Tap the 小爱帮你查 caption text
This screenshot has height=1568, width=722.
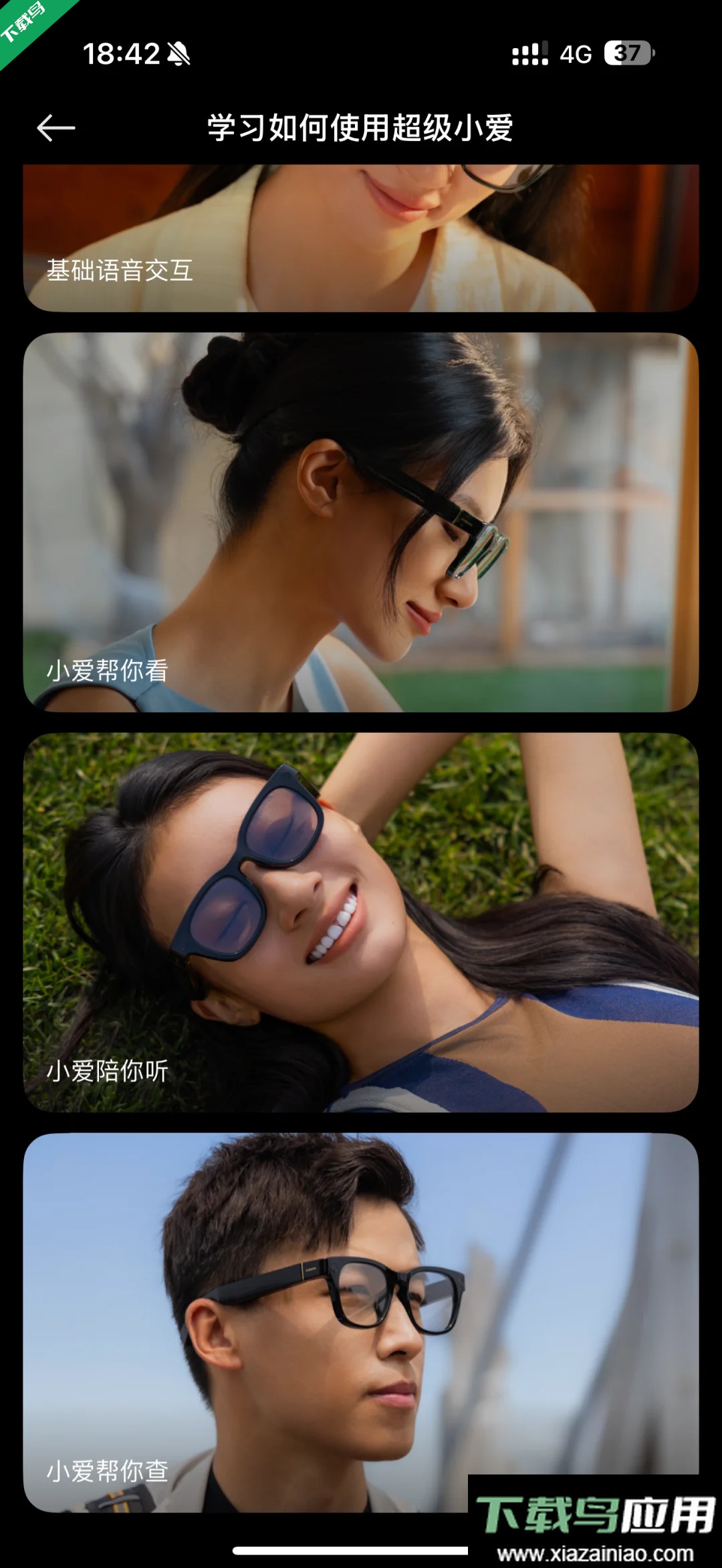tap(109, 1472)
